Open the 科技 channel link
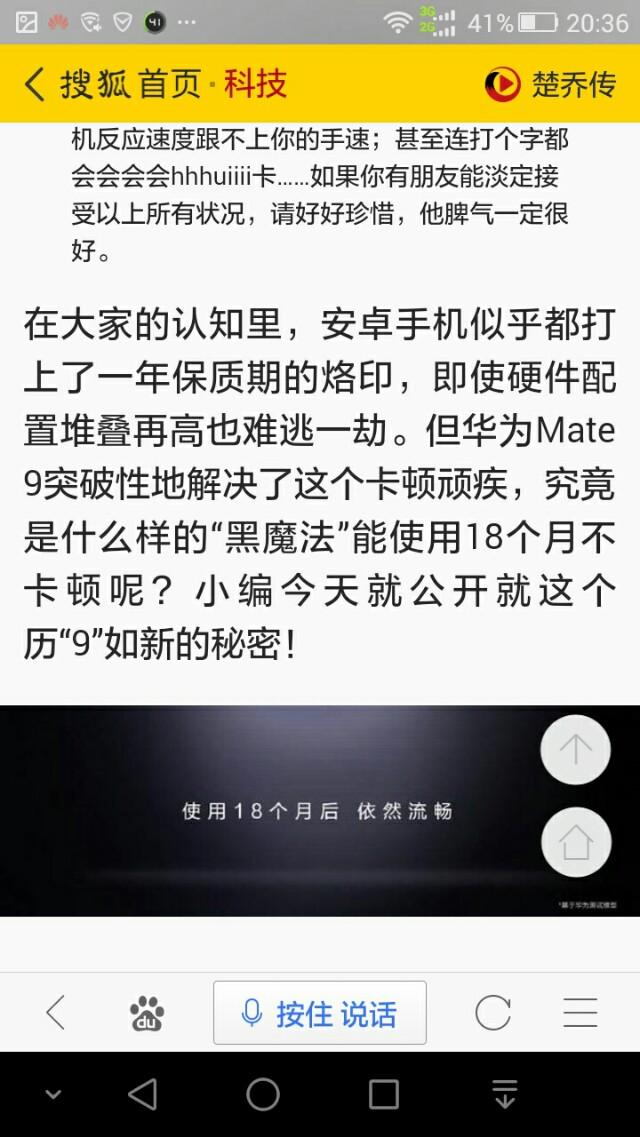 [255, 84]
